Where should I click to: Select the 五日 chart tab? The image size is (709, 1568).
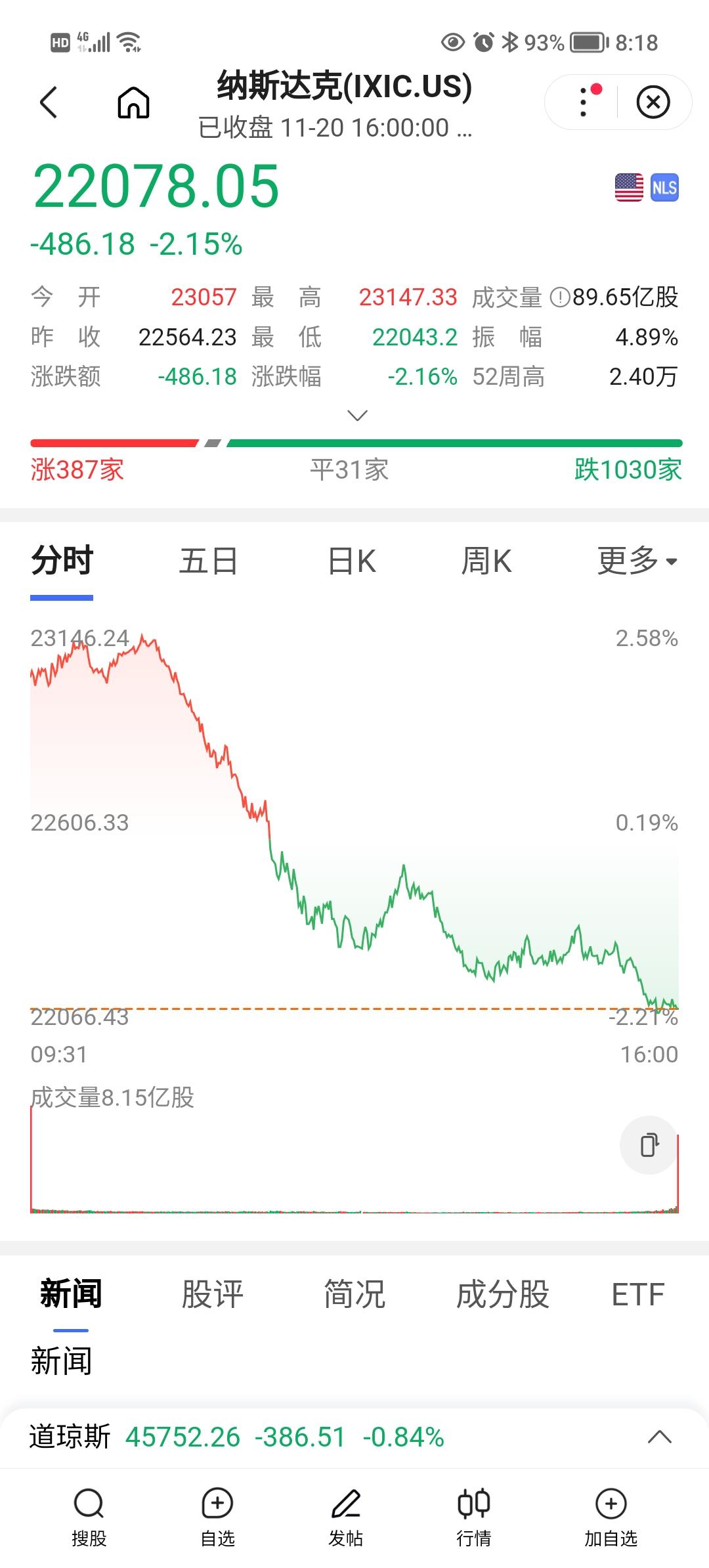tap(209, 561)
